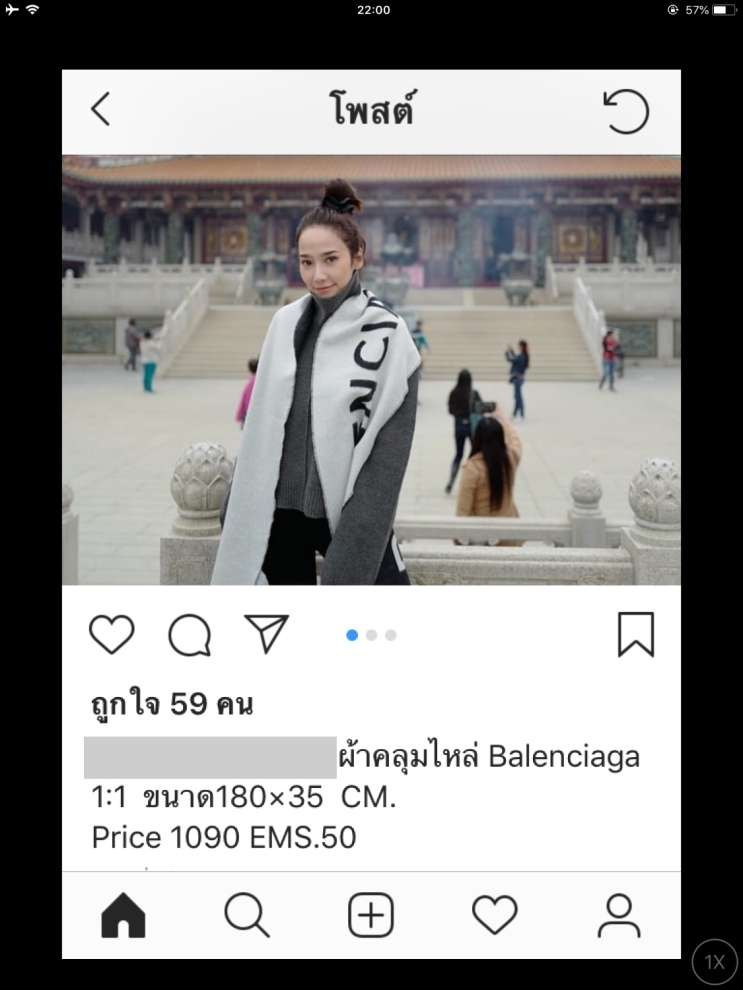Go back from the post screen
This screenshot has width=743, height=990.
(x=100, y=110)
